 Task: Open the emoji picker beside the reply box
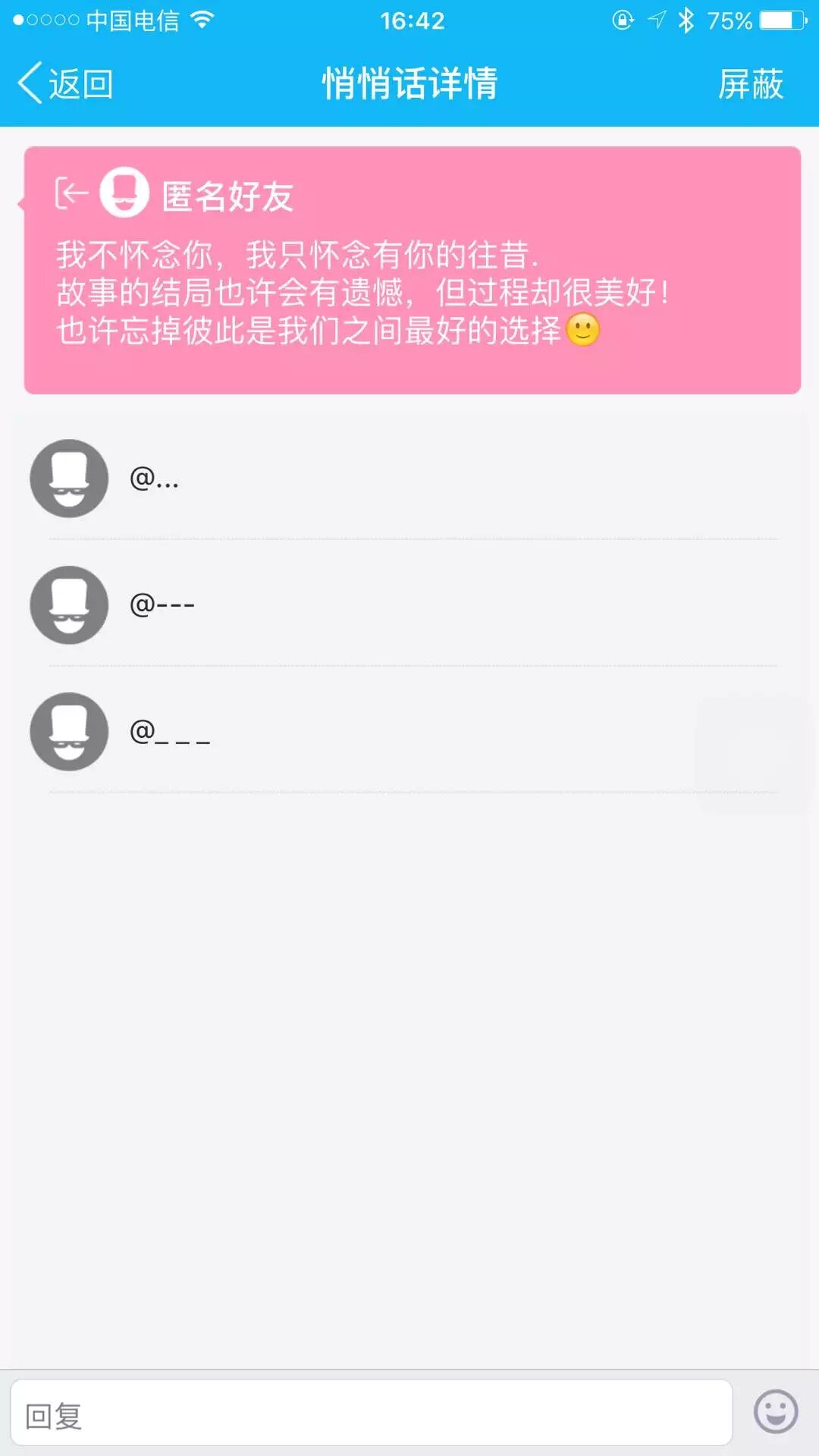pyautogui.click(x=775, y=1412)
